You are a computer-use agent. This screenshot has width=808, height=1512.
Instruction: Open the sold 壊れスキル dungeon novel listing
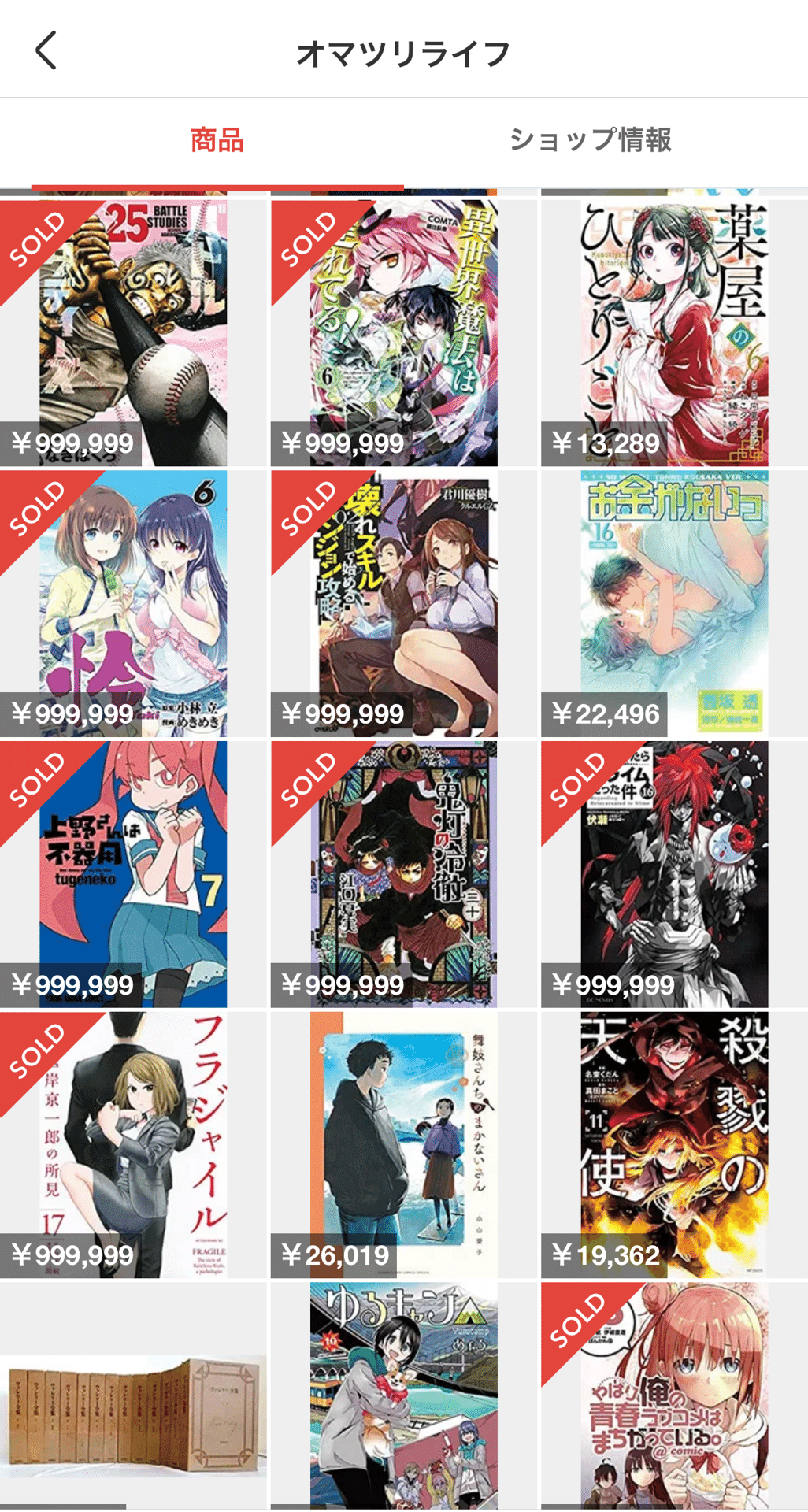pyautogui.click(x=403, y=603)
